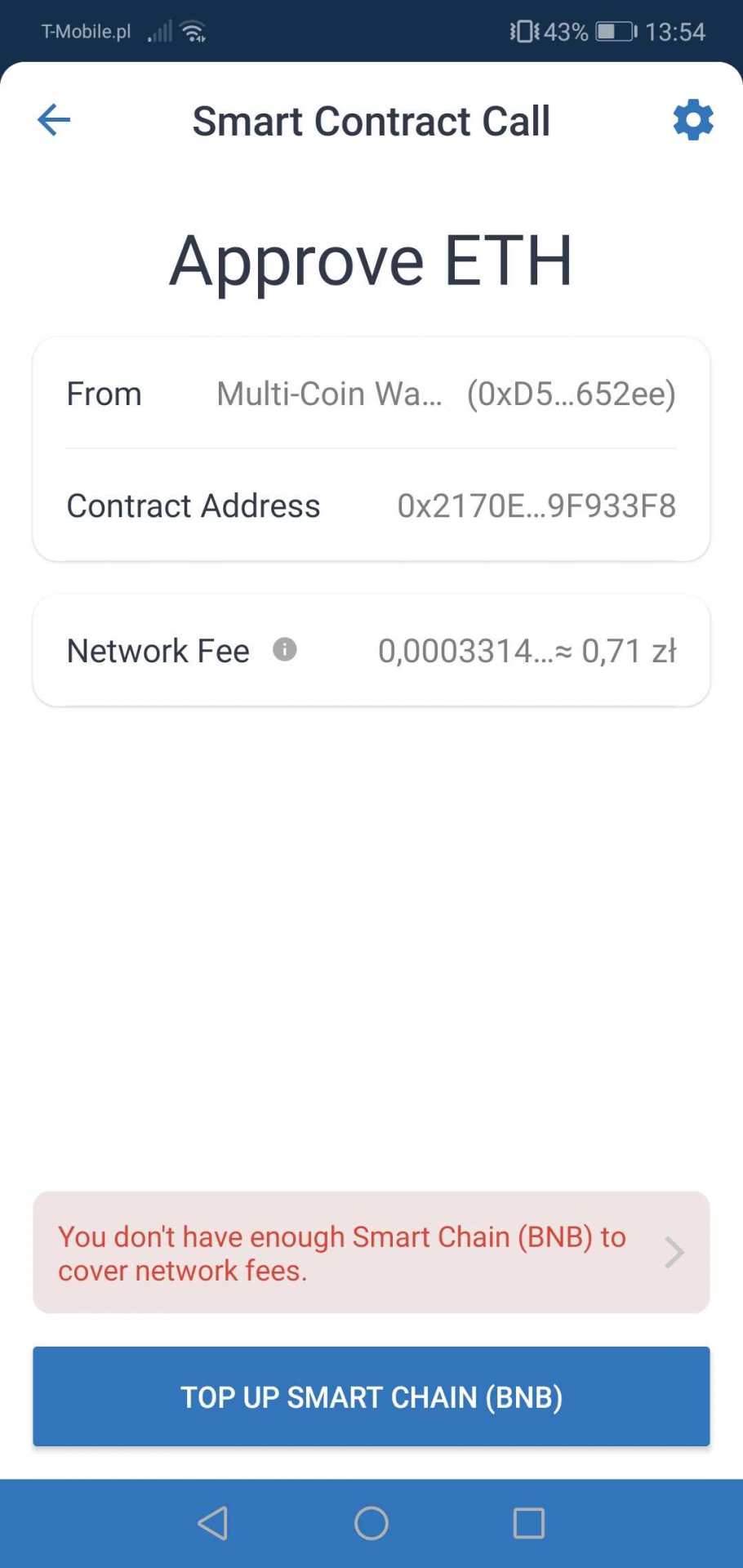Tap the Wi-Fi icon in the status bar
Viewport: 743px width, 1568px height.
click(x=193, y=31)
